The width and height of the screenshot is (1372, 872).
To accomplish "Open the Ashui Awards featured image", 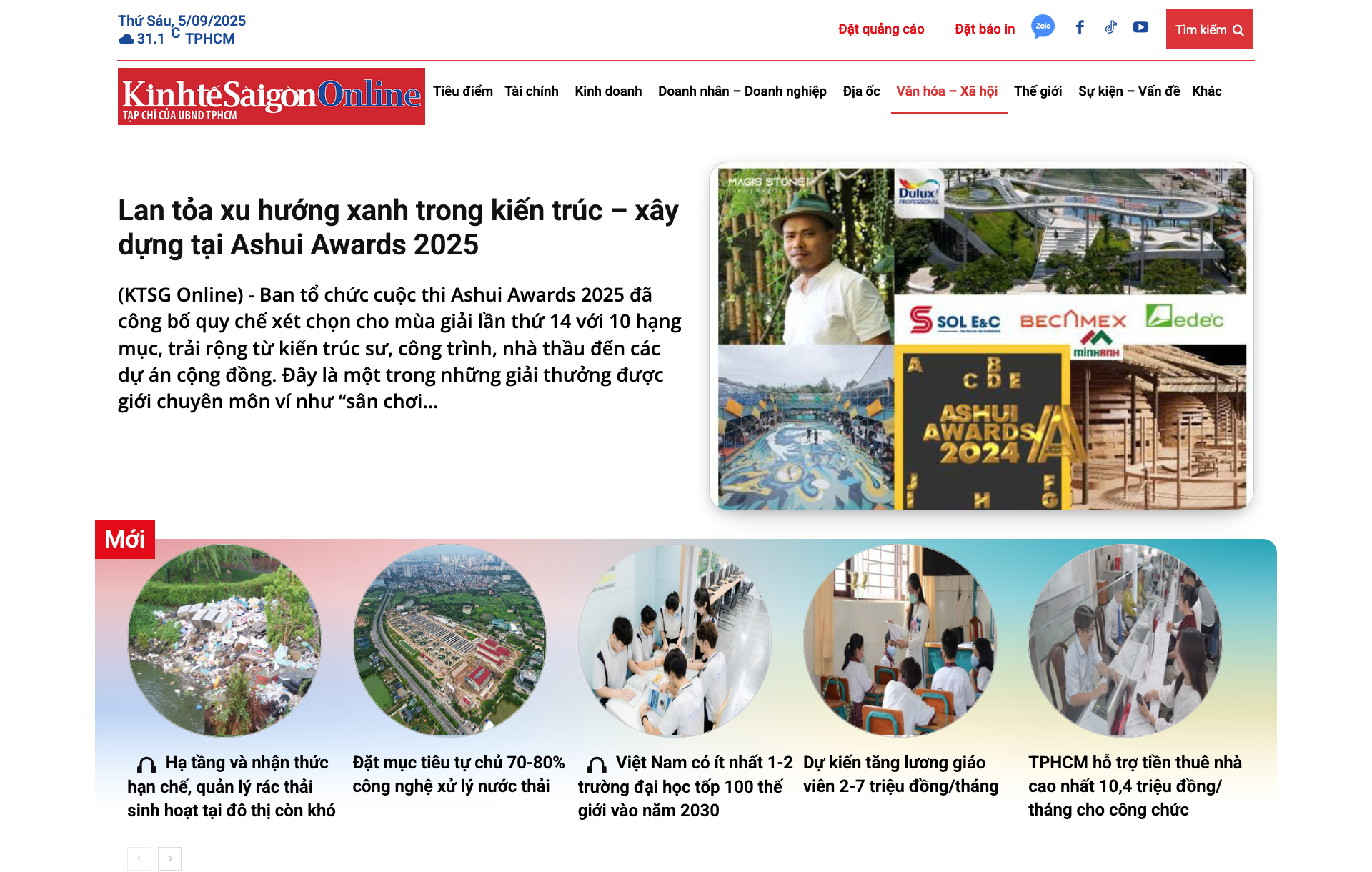I will pos(981,337).
